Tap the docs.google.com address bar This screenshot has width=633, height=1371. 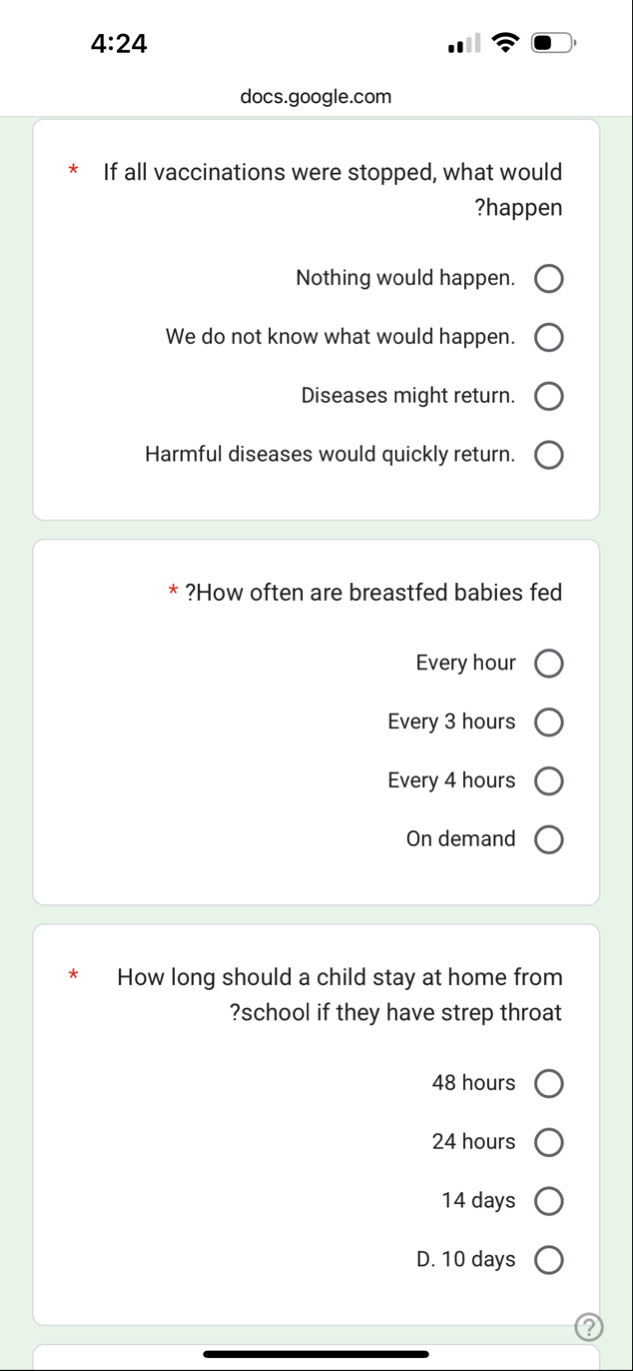(x=316, y=97)
